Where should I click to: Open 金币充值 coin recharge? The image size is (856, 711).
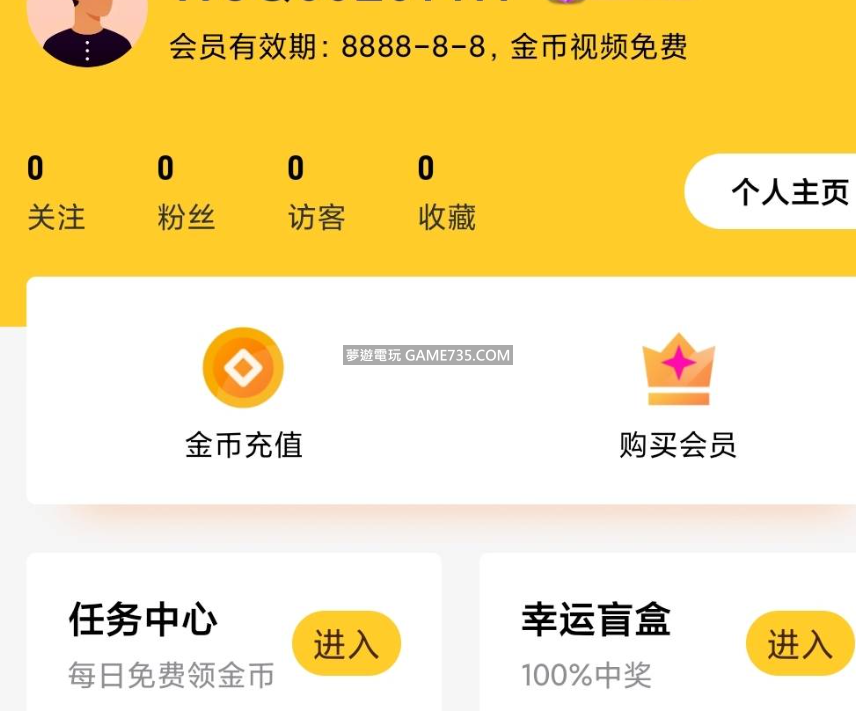(243, 395)
